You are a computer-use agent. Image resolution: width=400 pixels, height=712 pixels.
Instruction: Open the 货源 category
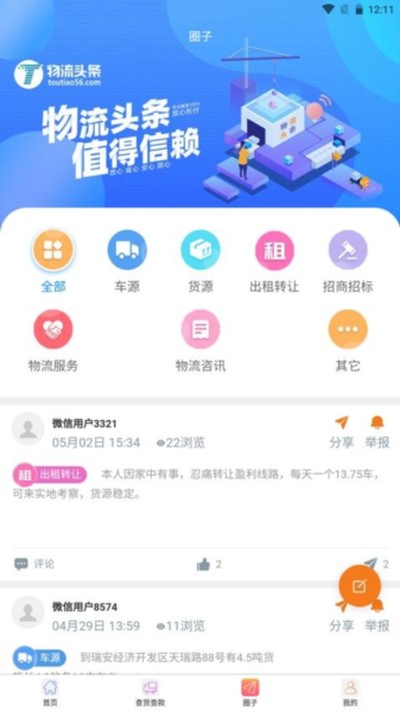click(x=200, y=261)
